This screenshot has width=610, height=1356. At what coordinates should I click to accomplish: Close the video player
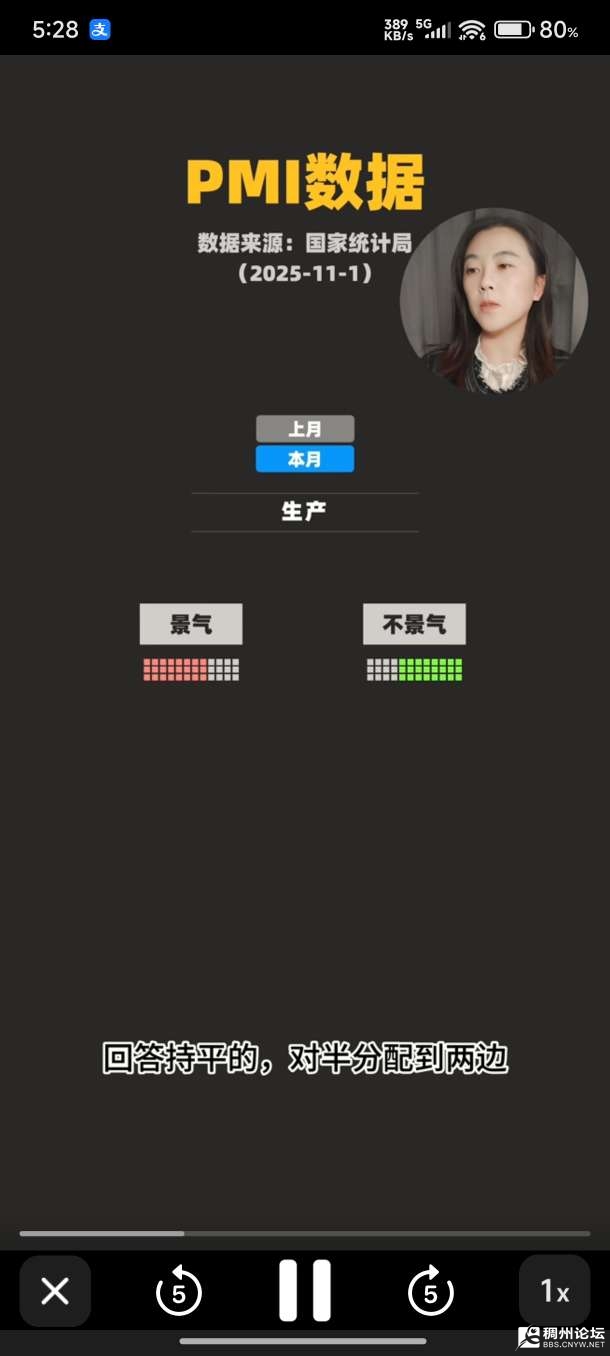(55, 1291)
